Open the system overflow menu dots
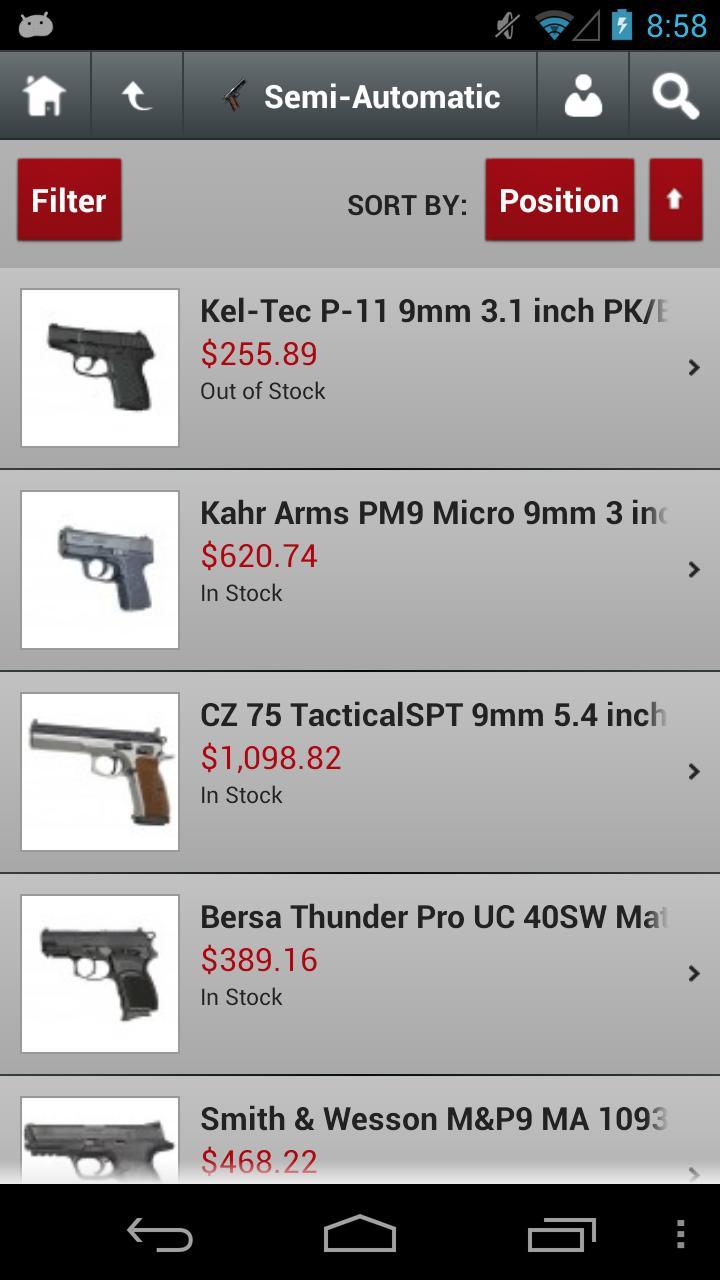 680,1235
